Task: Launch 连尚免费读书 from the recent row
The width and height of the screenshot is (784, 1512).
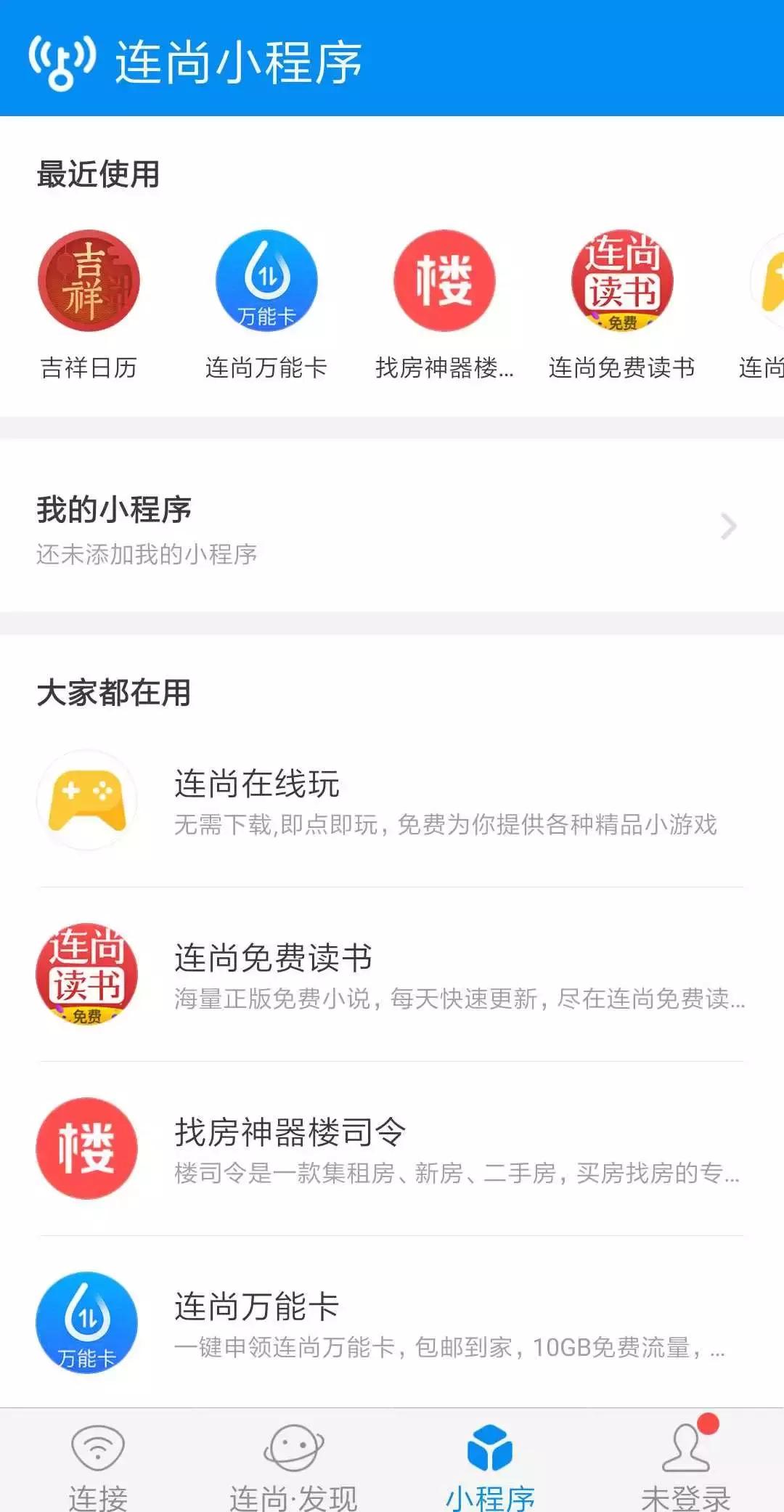Action: tap(623, 282)
